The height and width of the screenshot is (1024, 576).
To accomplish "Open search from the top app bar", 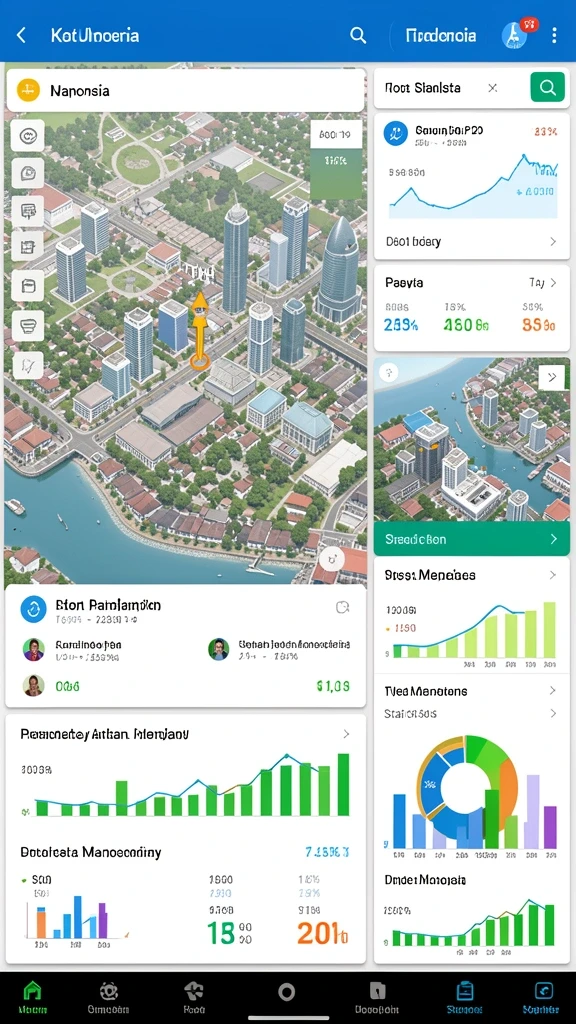I will pyautogui.click(x=358, y=35).
